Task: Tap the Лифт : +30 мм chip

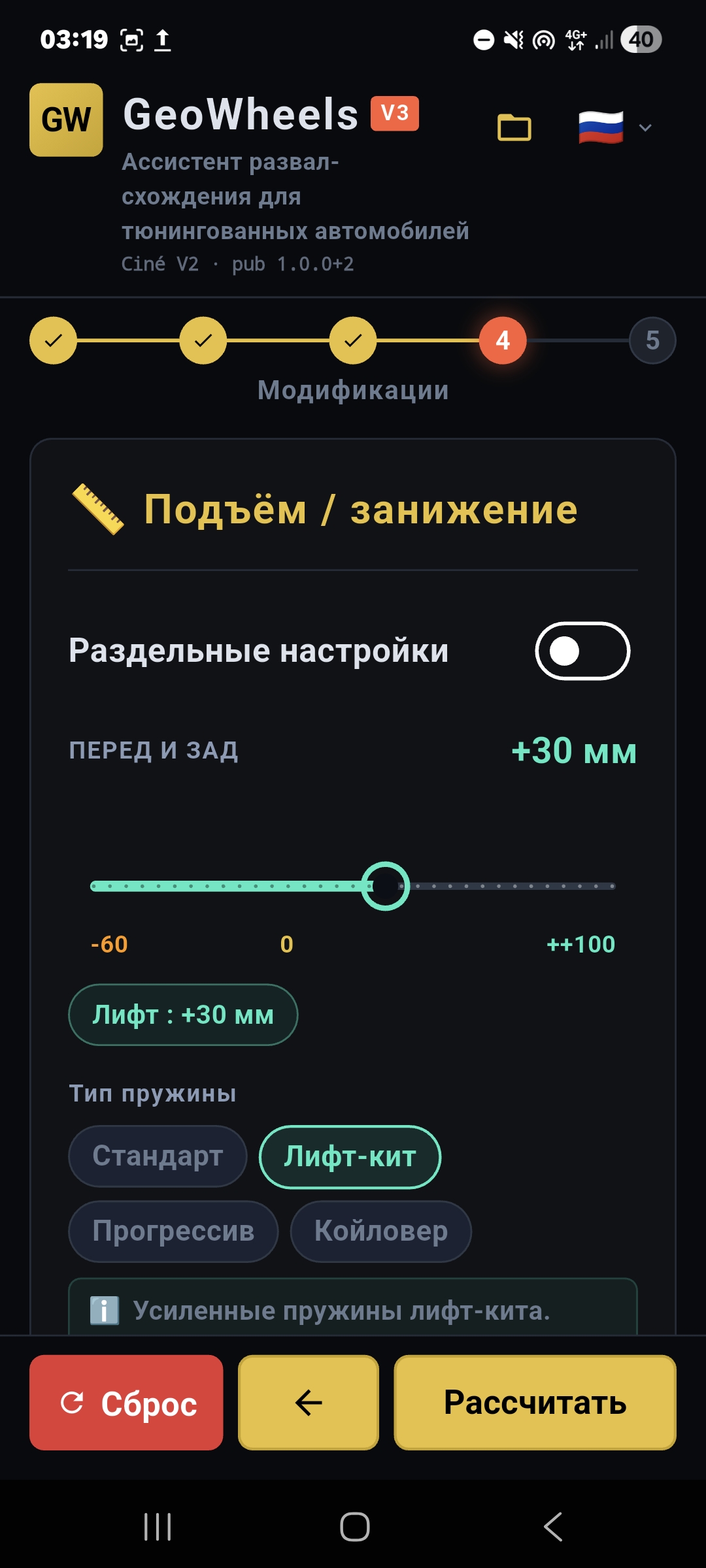Action: (182, 1014)
